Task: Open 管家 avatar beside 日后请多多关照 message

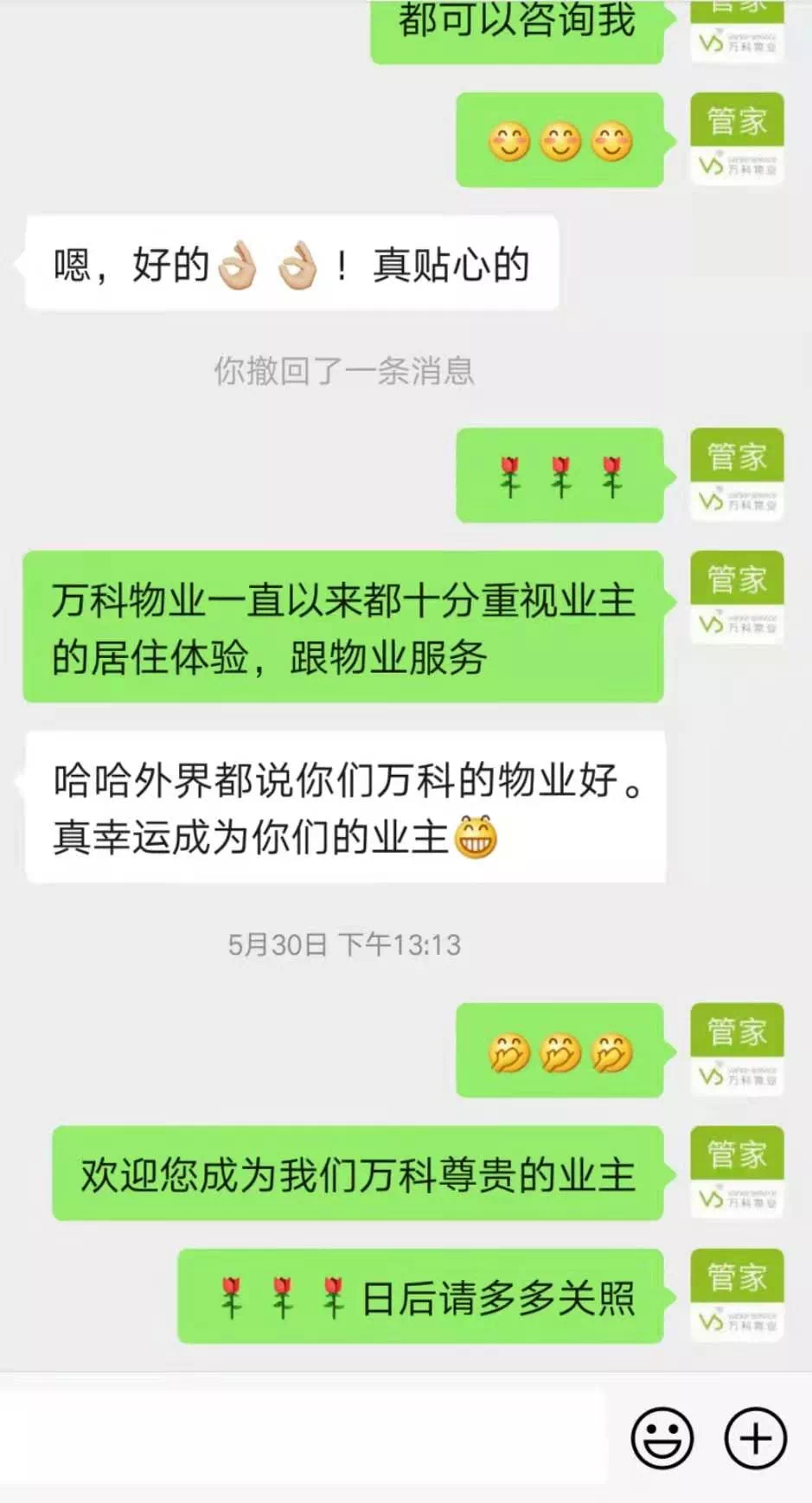Action: click(x=737, y=1295)
